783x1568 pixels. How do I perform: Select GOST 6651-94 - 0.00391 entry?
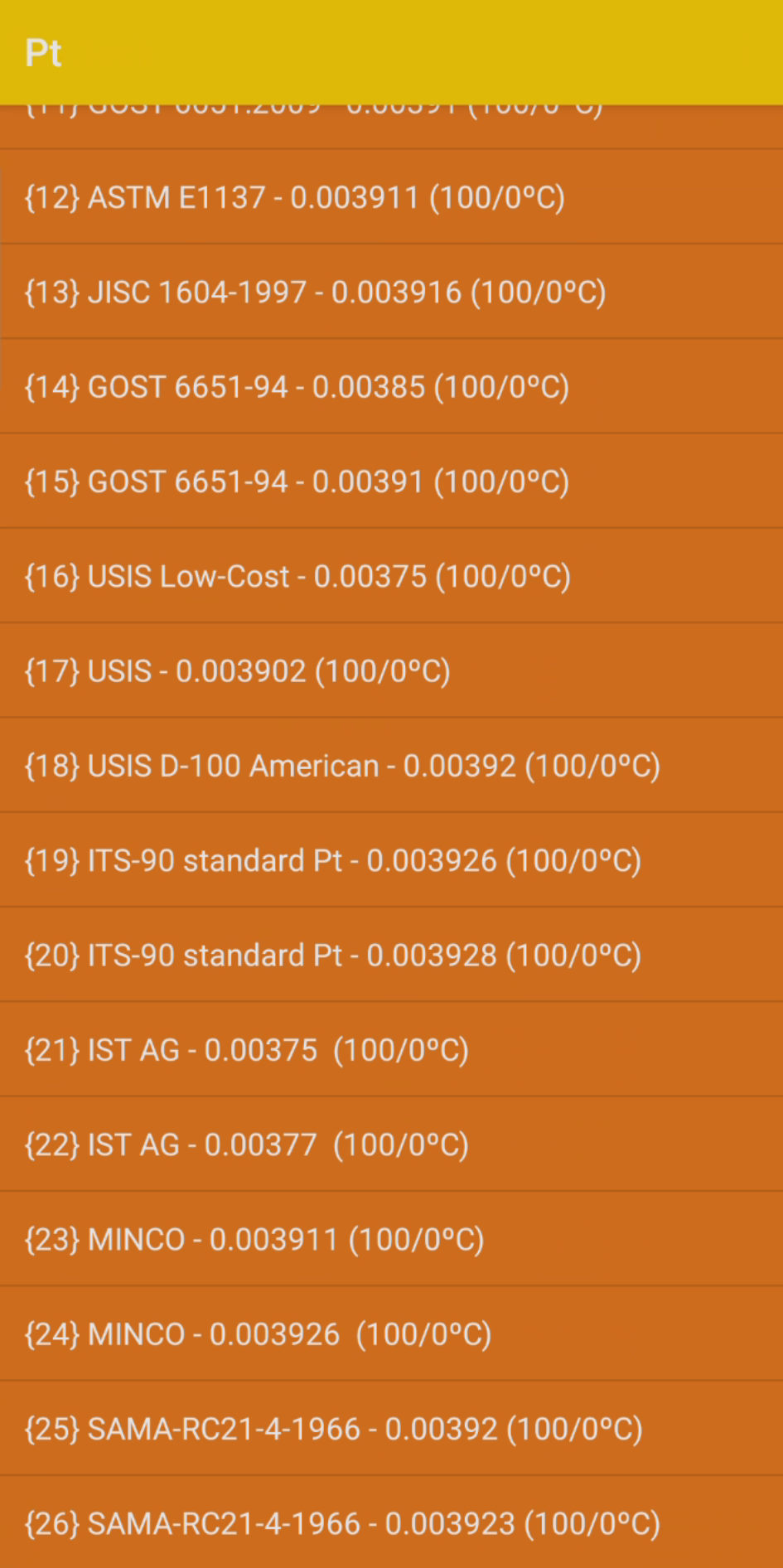point(297,482)
